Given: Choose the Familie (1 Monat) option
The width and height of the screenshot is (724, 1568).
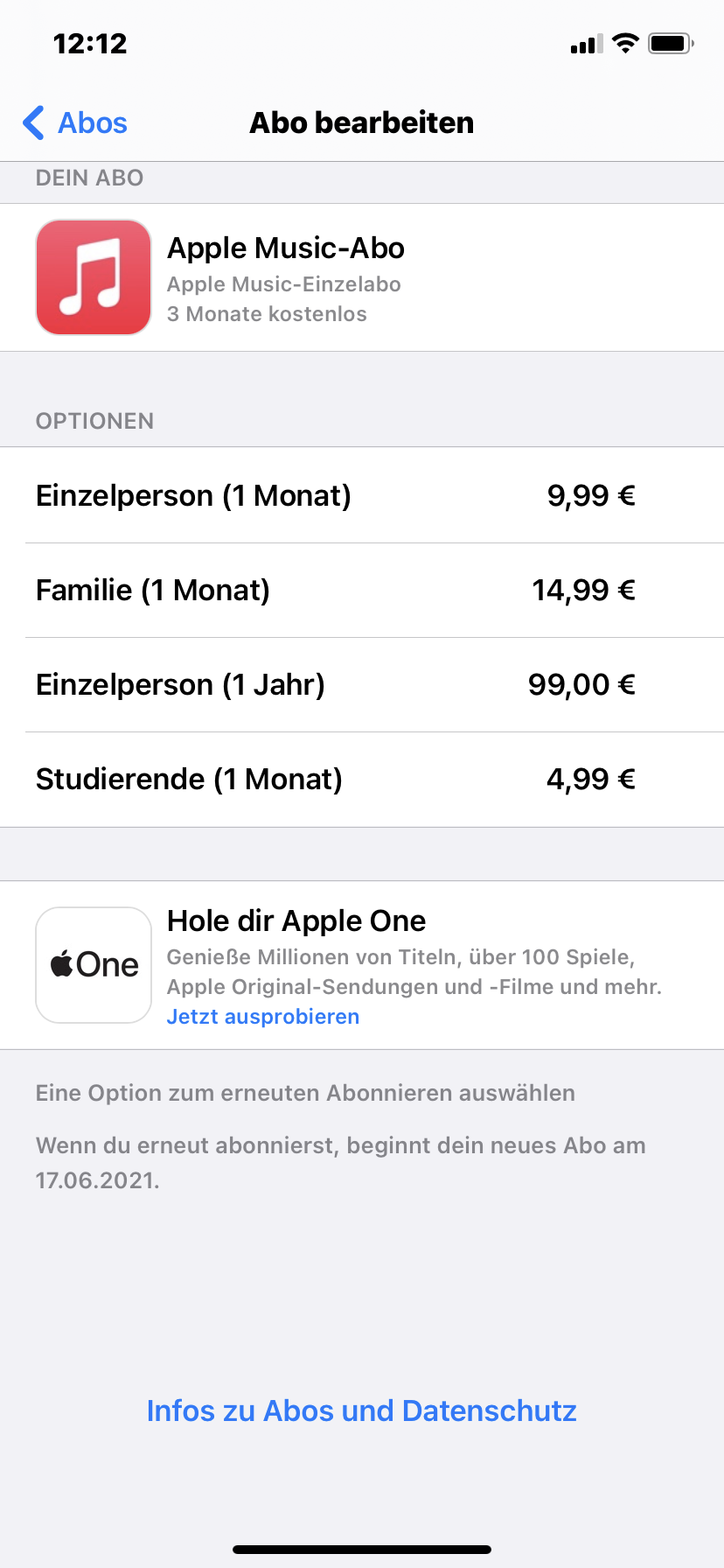Looking at the screenshot, I should (x=362, y=590).
